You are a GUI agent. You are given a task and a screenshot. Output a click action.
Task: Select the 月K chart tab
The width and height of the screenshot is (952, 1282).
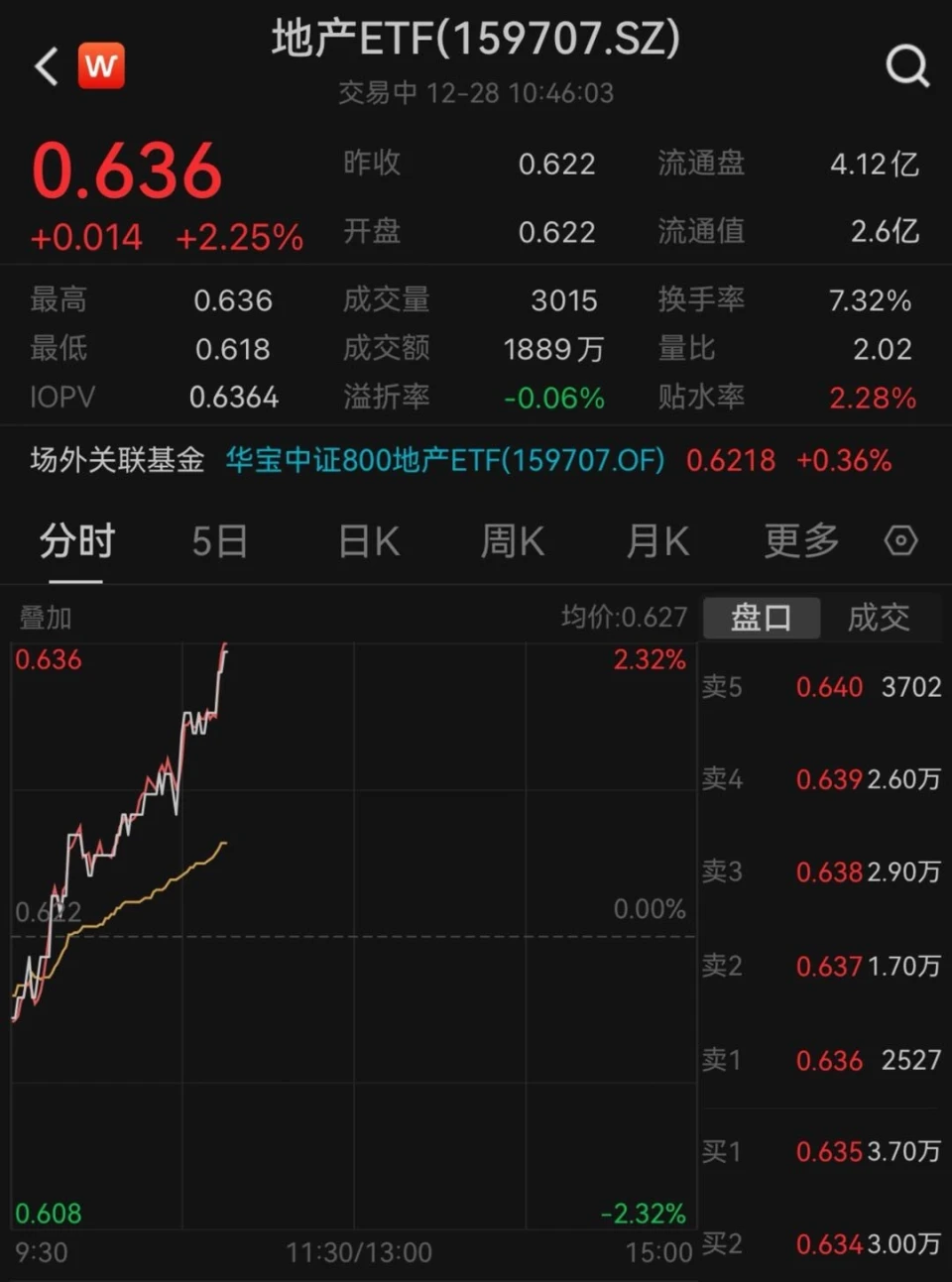[656, 541]
